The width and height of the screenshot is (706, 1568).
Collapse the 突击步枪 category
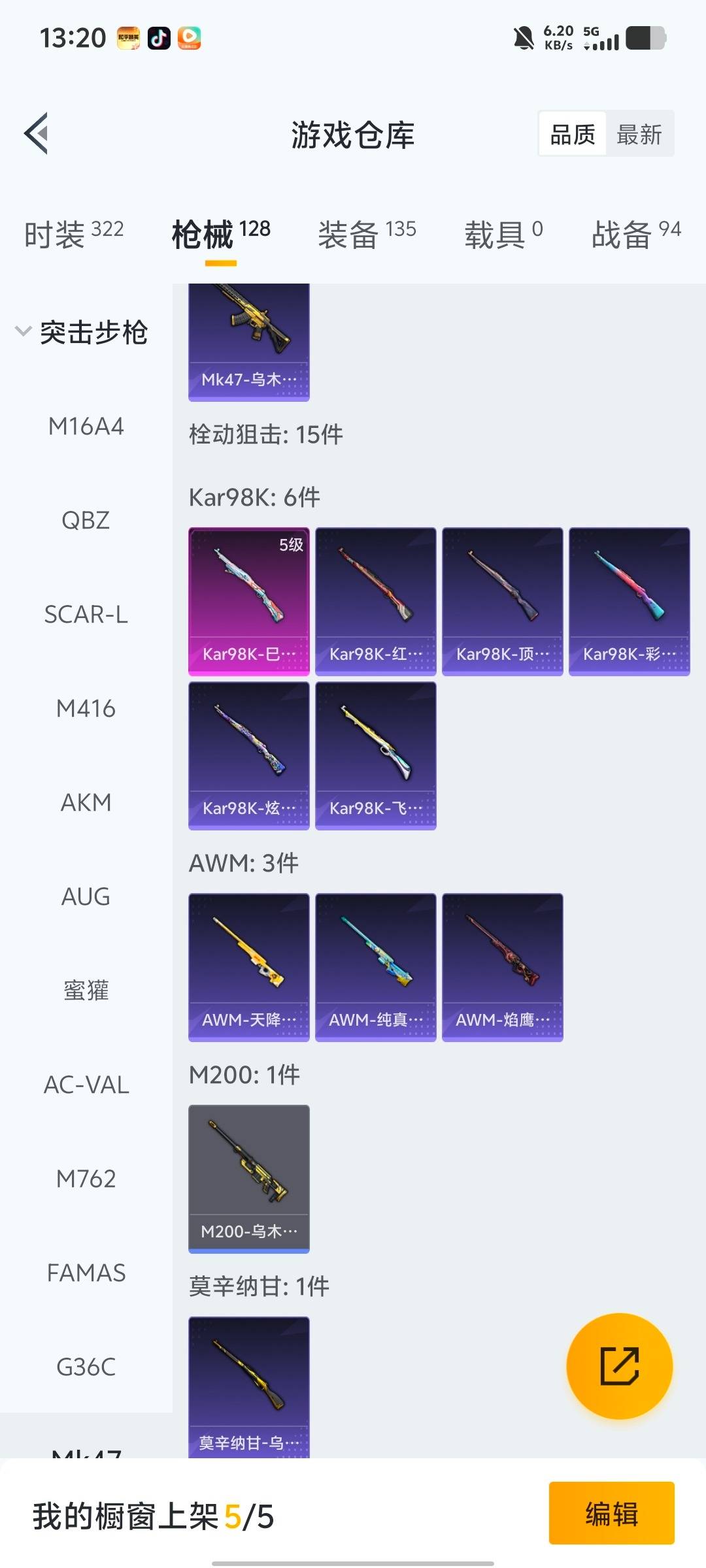click(x=82, y=332)
